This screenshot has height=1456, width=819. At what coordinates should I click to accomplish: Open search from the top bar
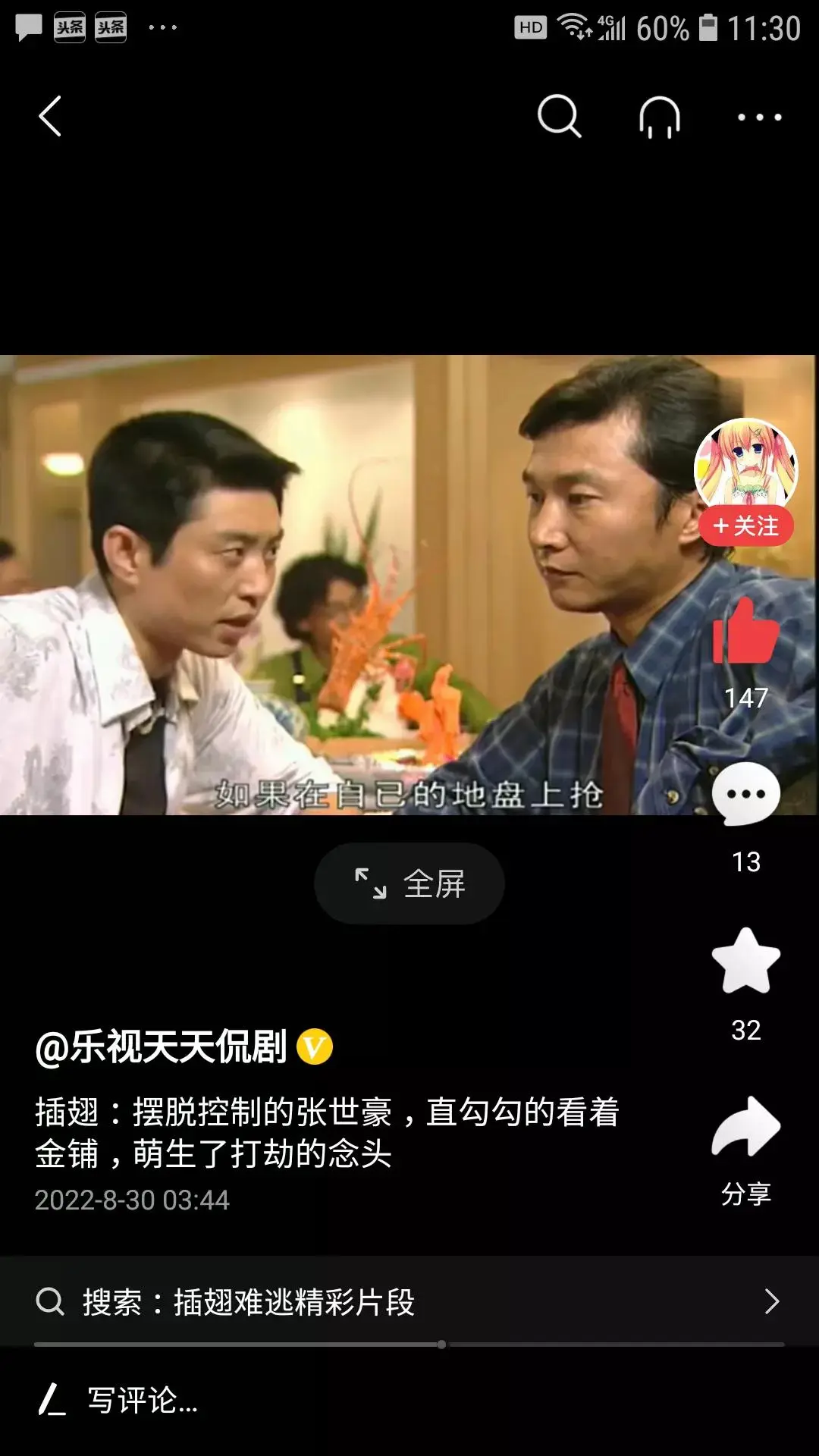coord(559,117)
